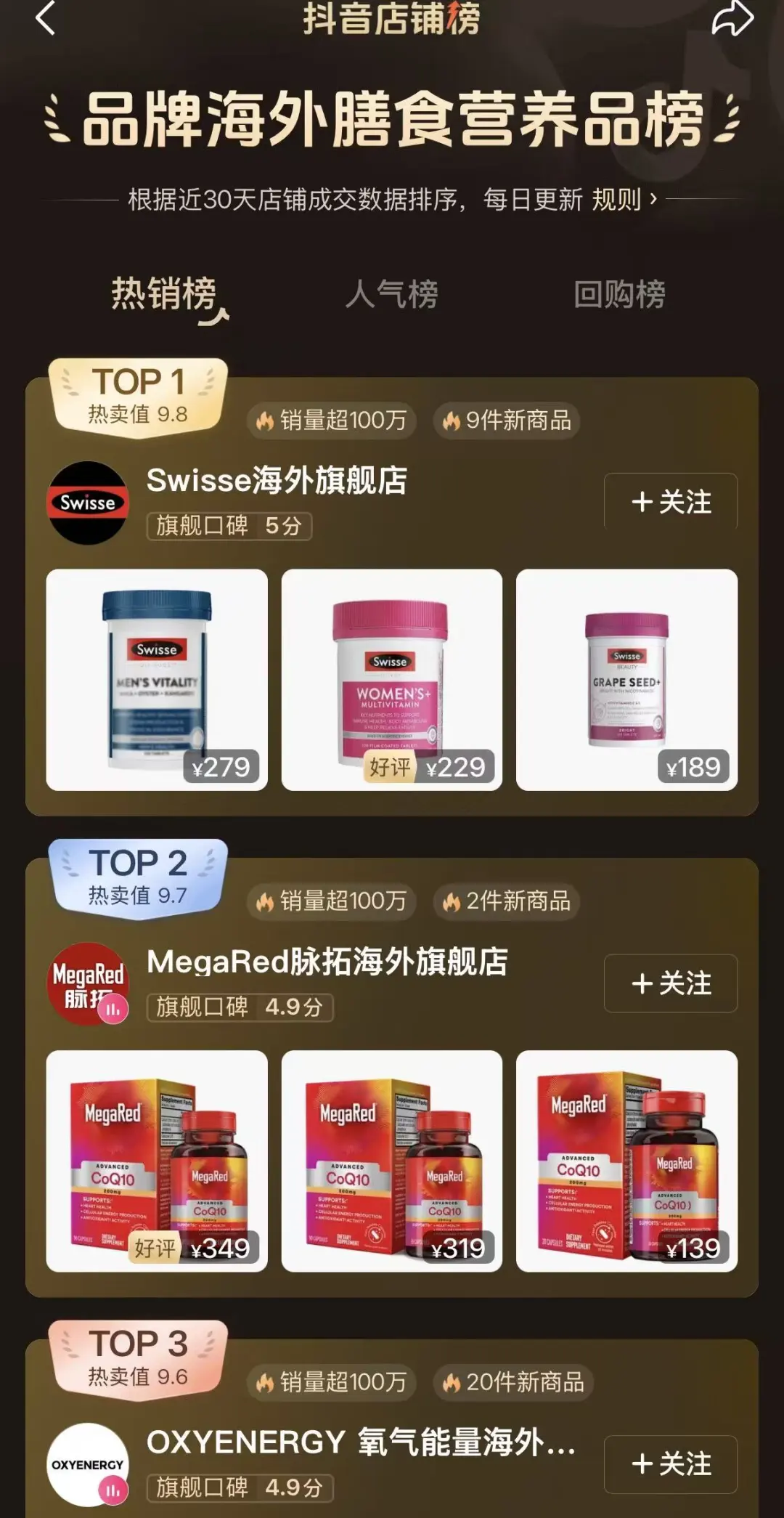Open the ranking rules link 规则
This screenshot has width=784, height=1518.
(x=624, y=199)
